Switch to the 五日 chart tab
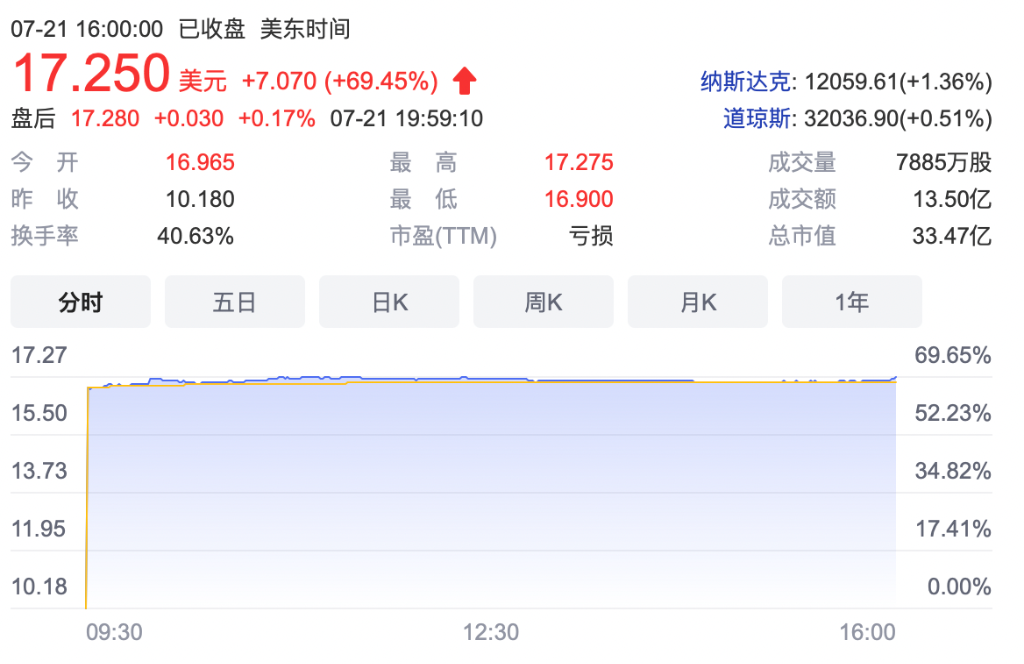 (234, 302)
